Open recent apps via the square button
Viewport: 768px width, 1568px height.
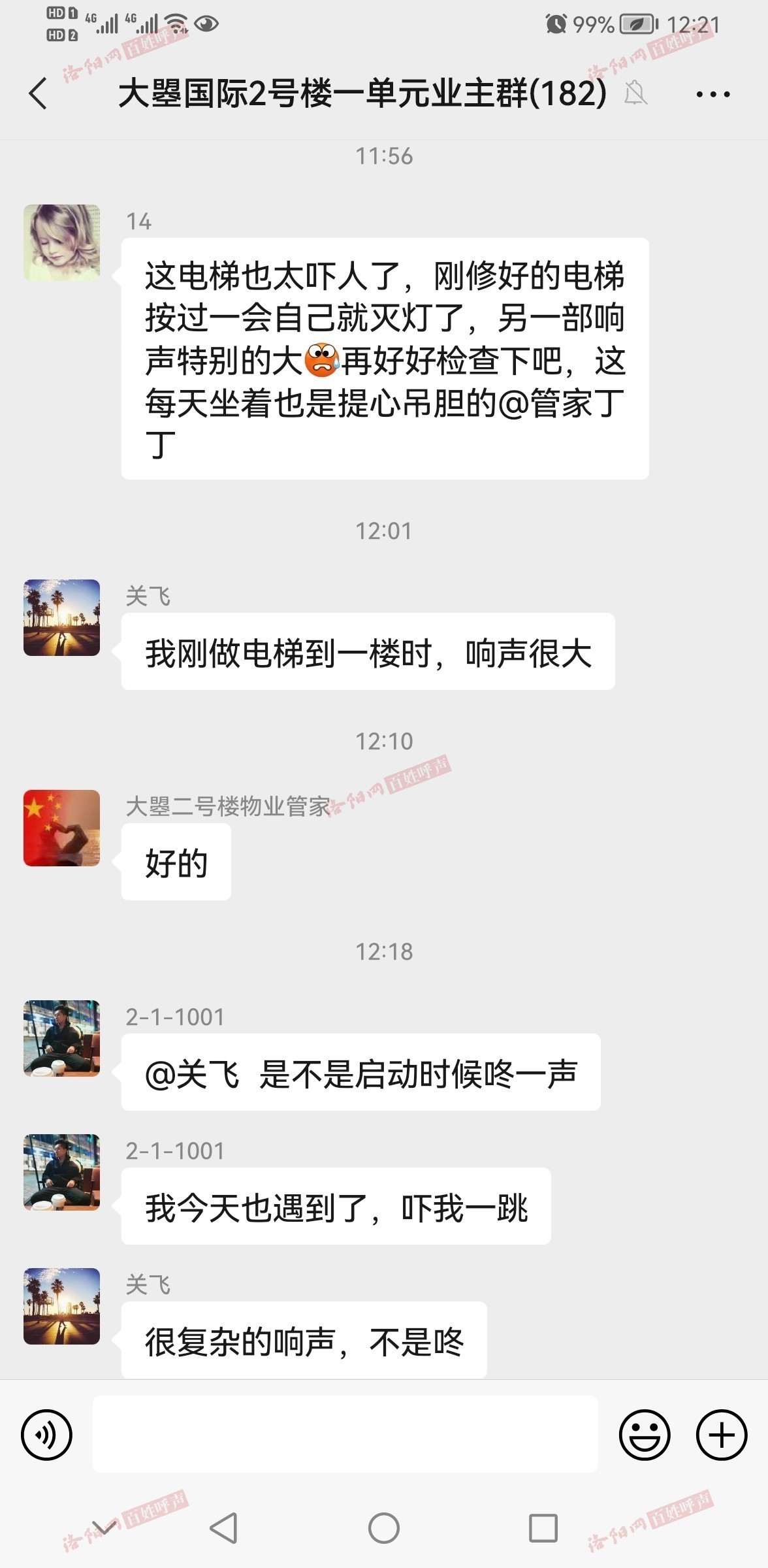click(x=543, y=1528)
